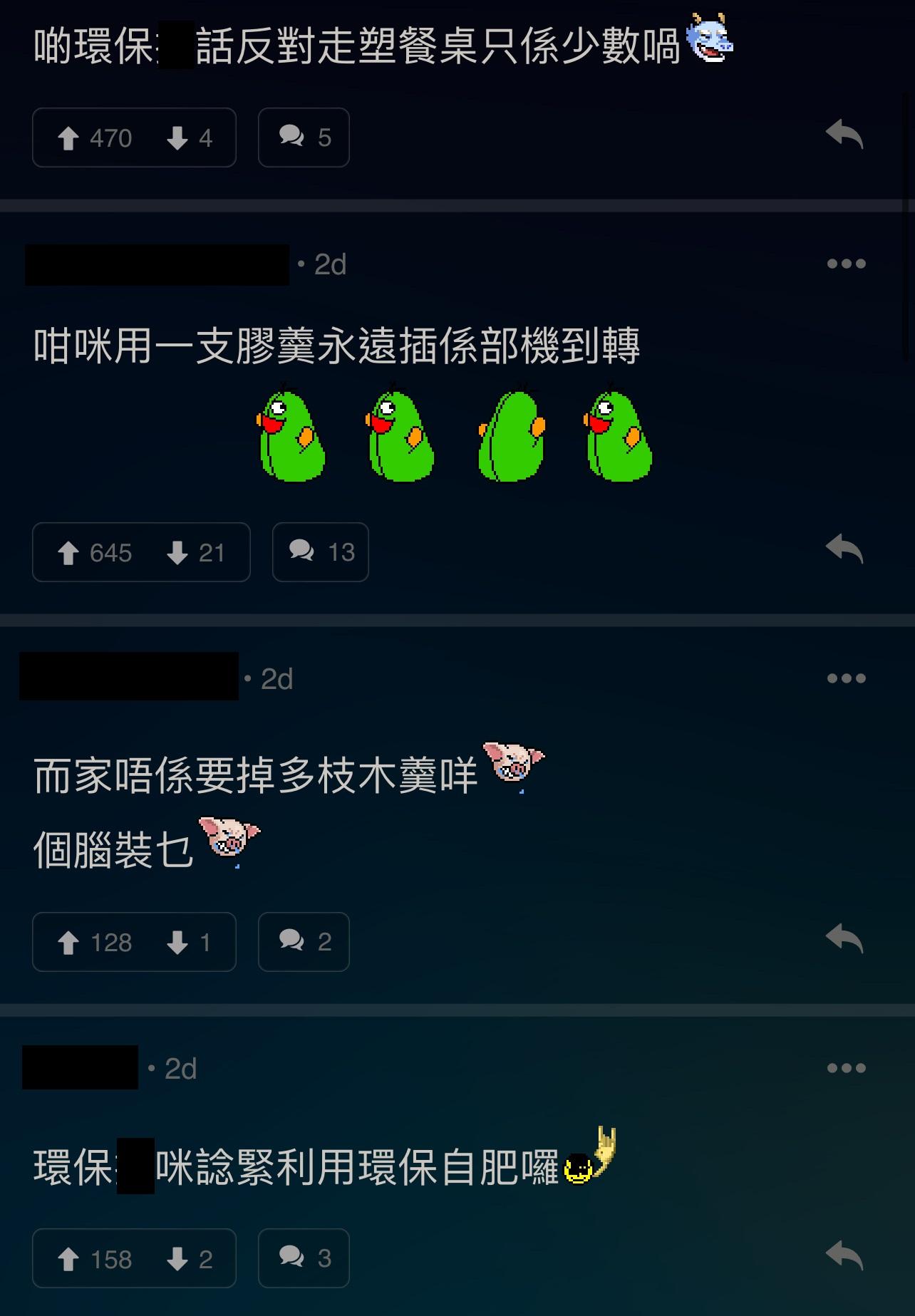Reply to the 環保自肥 comment

(x=844, y=1255)
